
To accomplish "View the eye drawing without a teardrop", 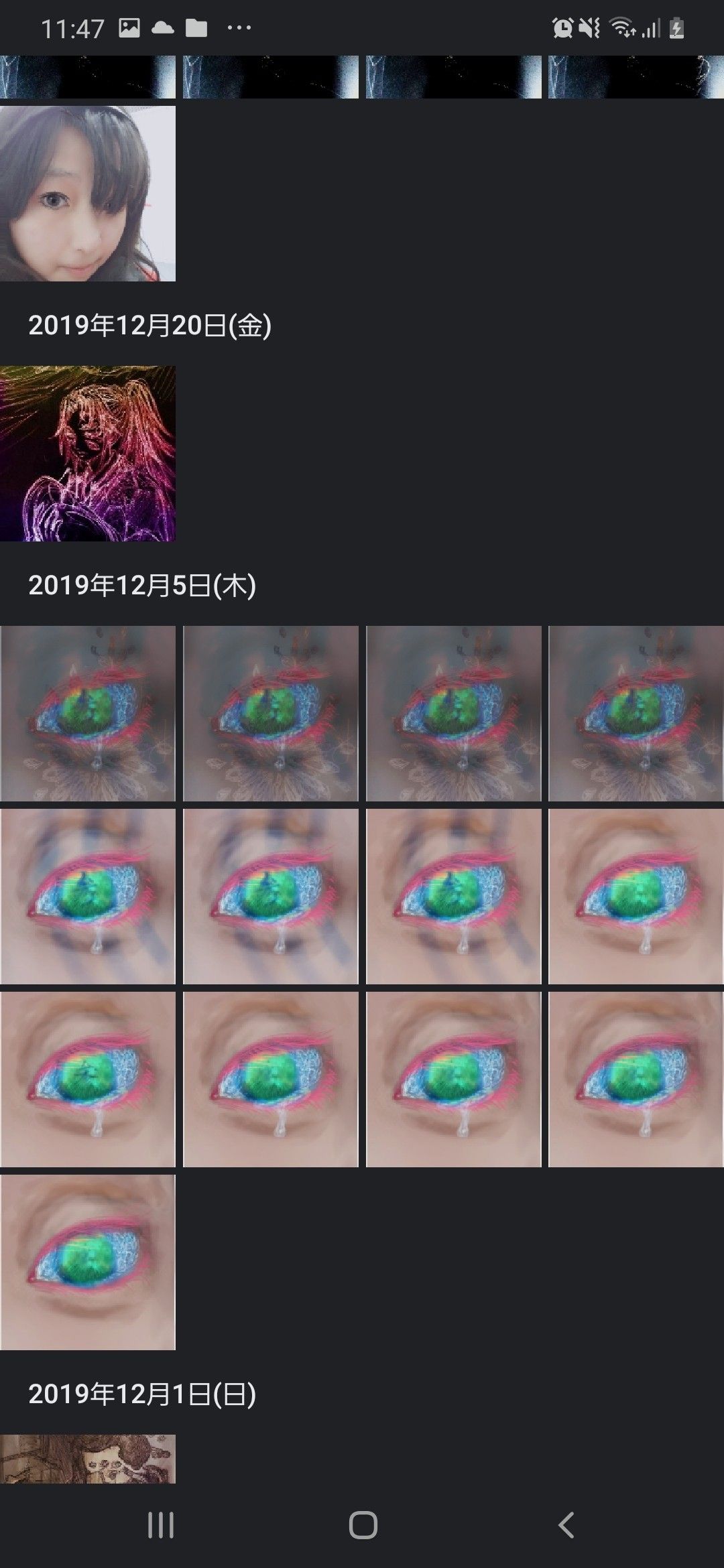I will pyautogui.click(x=87, y=1262).
